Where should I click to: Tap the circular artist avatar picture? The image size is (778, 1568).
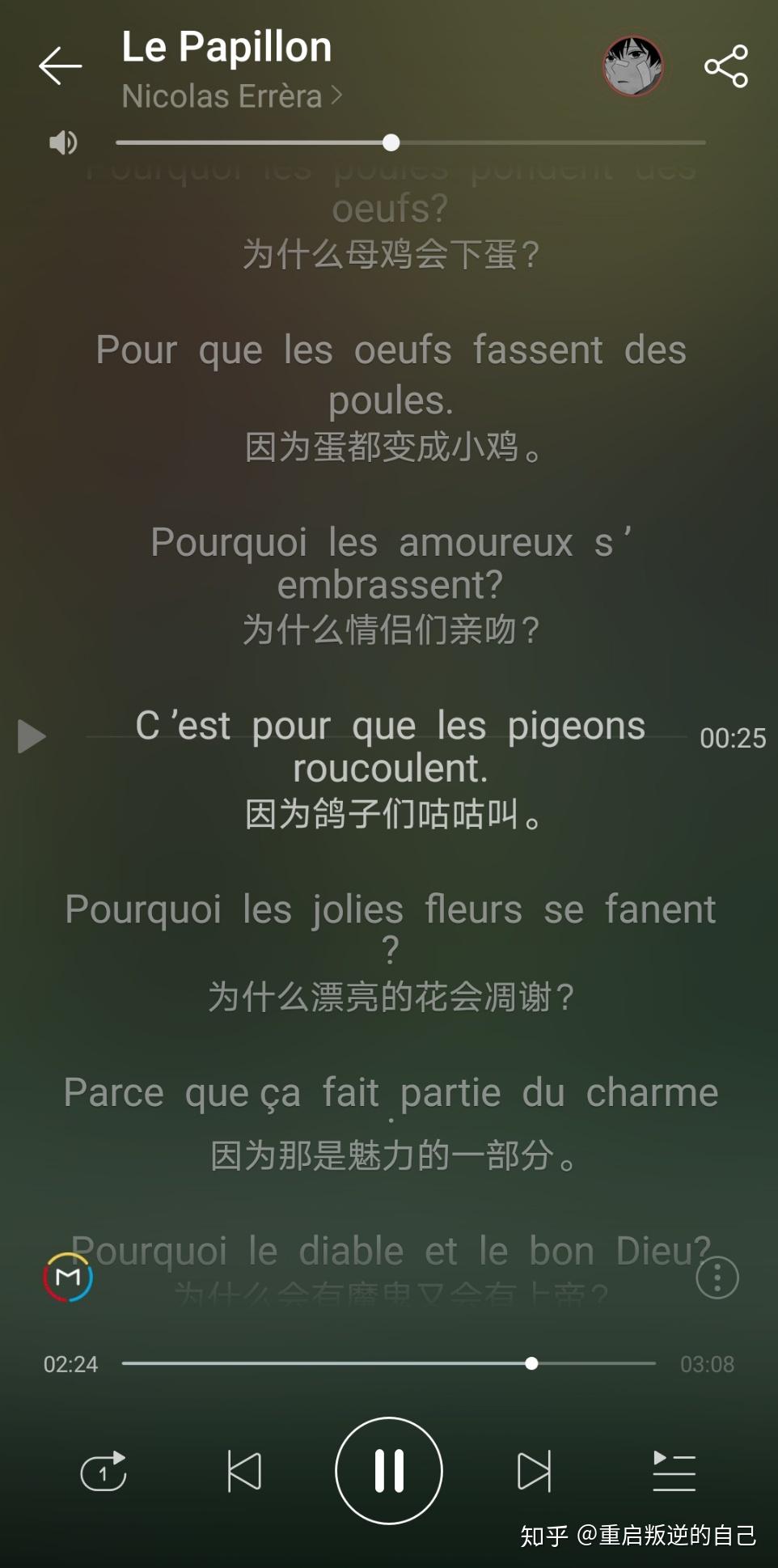click(633, 66)
